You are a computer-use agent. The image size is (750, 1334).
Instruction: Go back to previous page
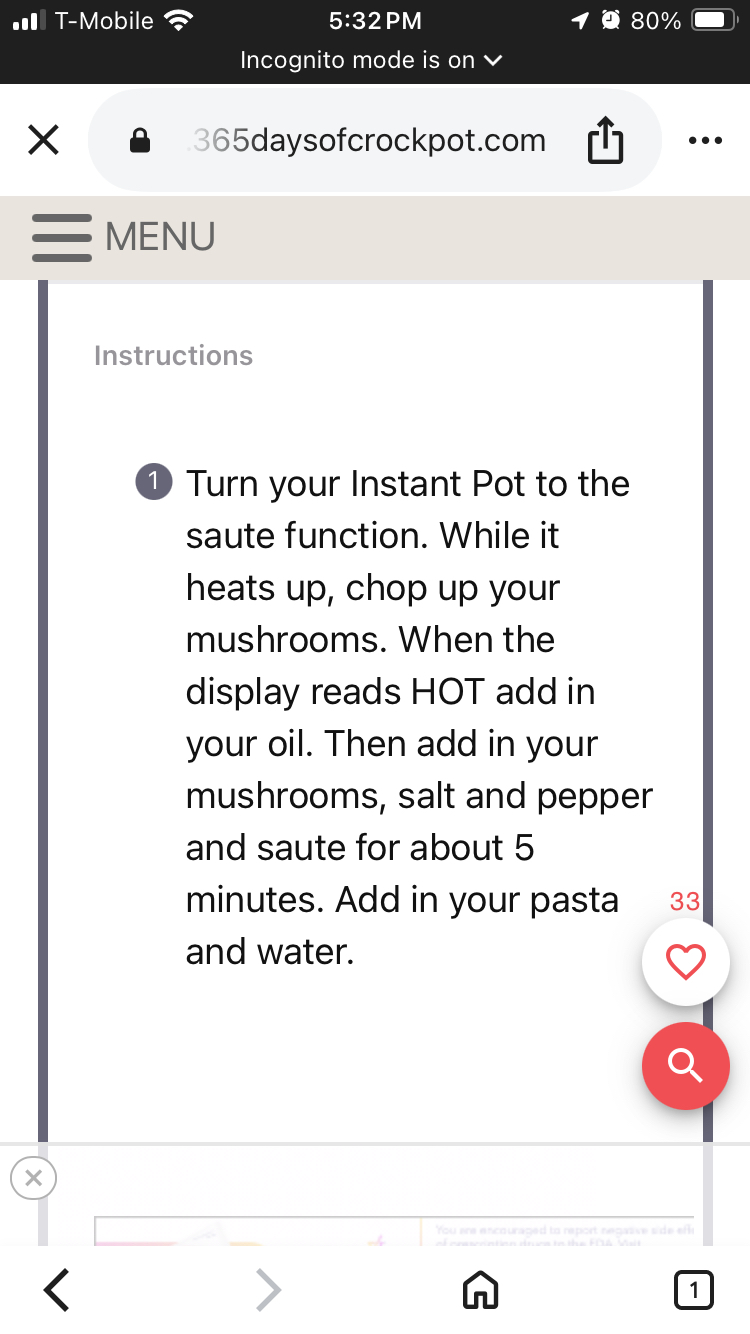pos(57,1290)
